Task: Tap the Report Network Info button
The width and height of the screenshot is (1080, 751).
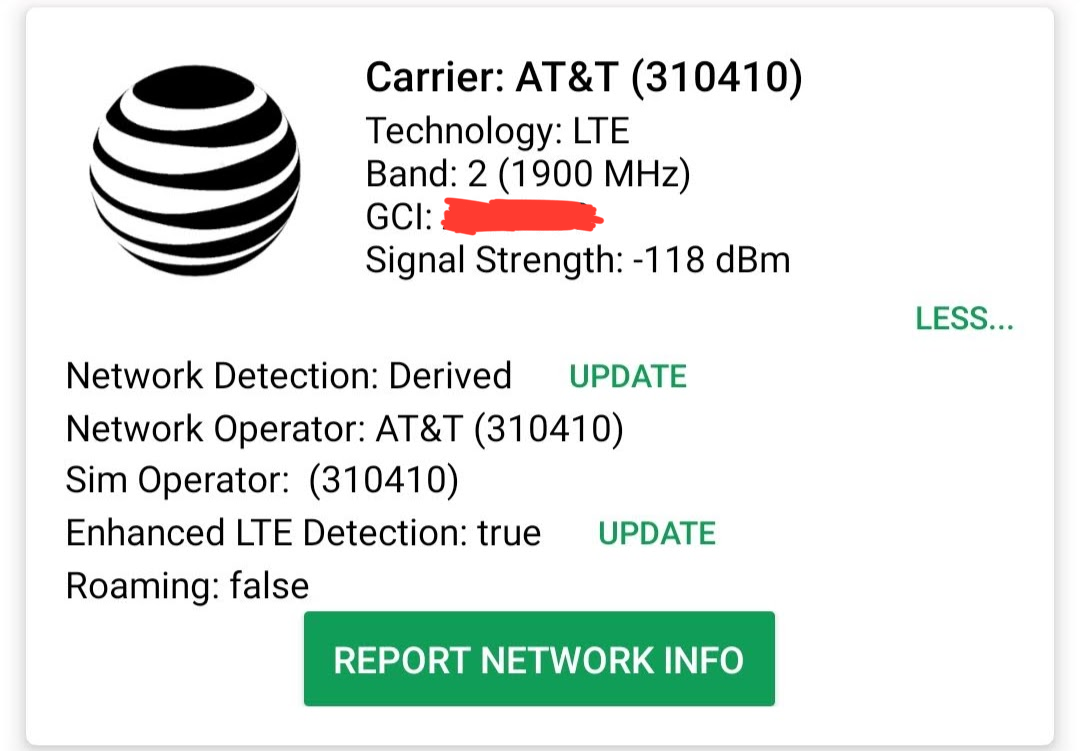Action: (x=539, y=660)
